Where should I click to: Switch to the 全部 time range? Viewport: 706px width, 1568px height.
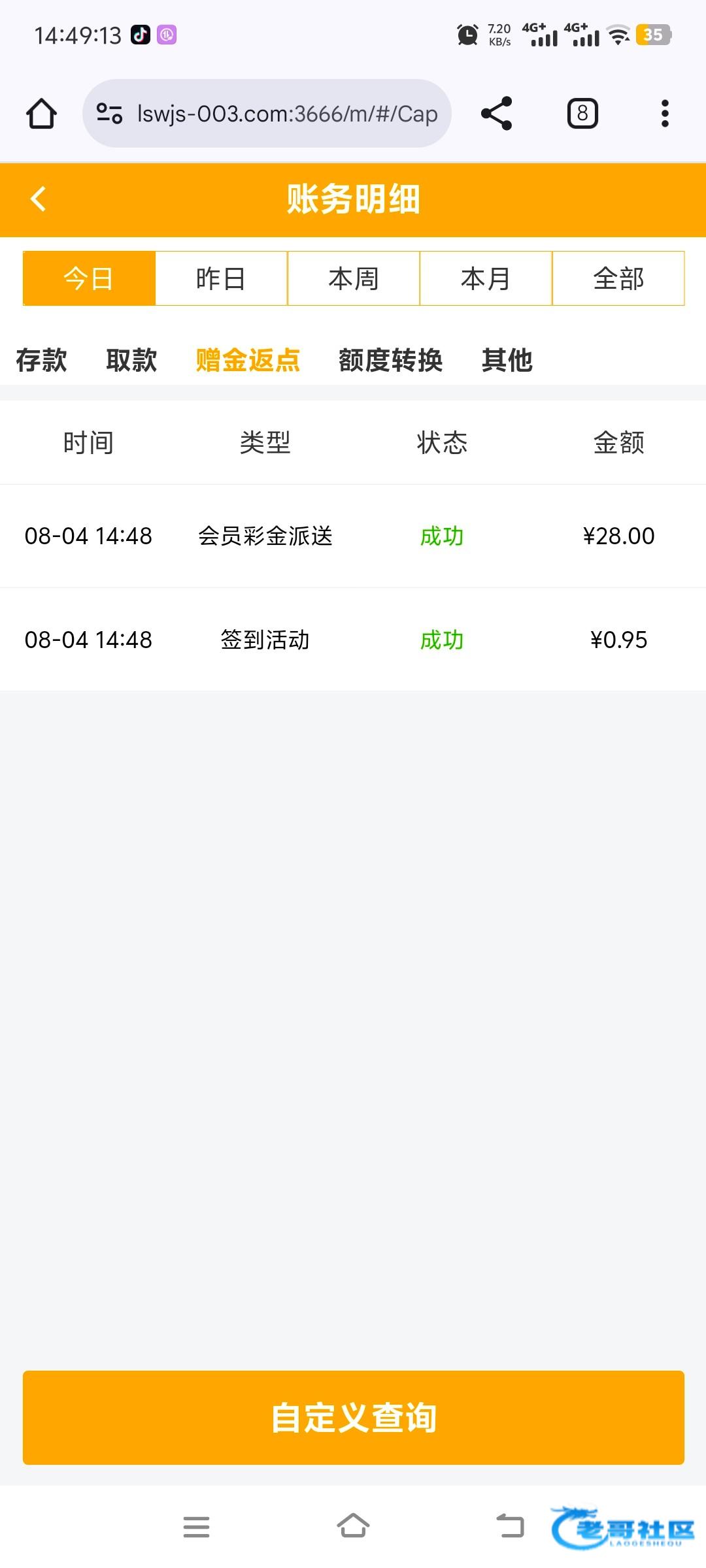tap(618, 279)
